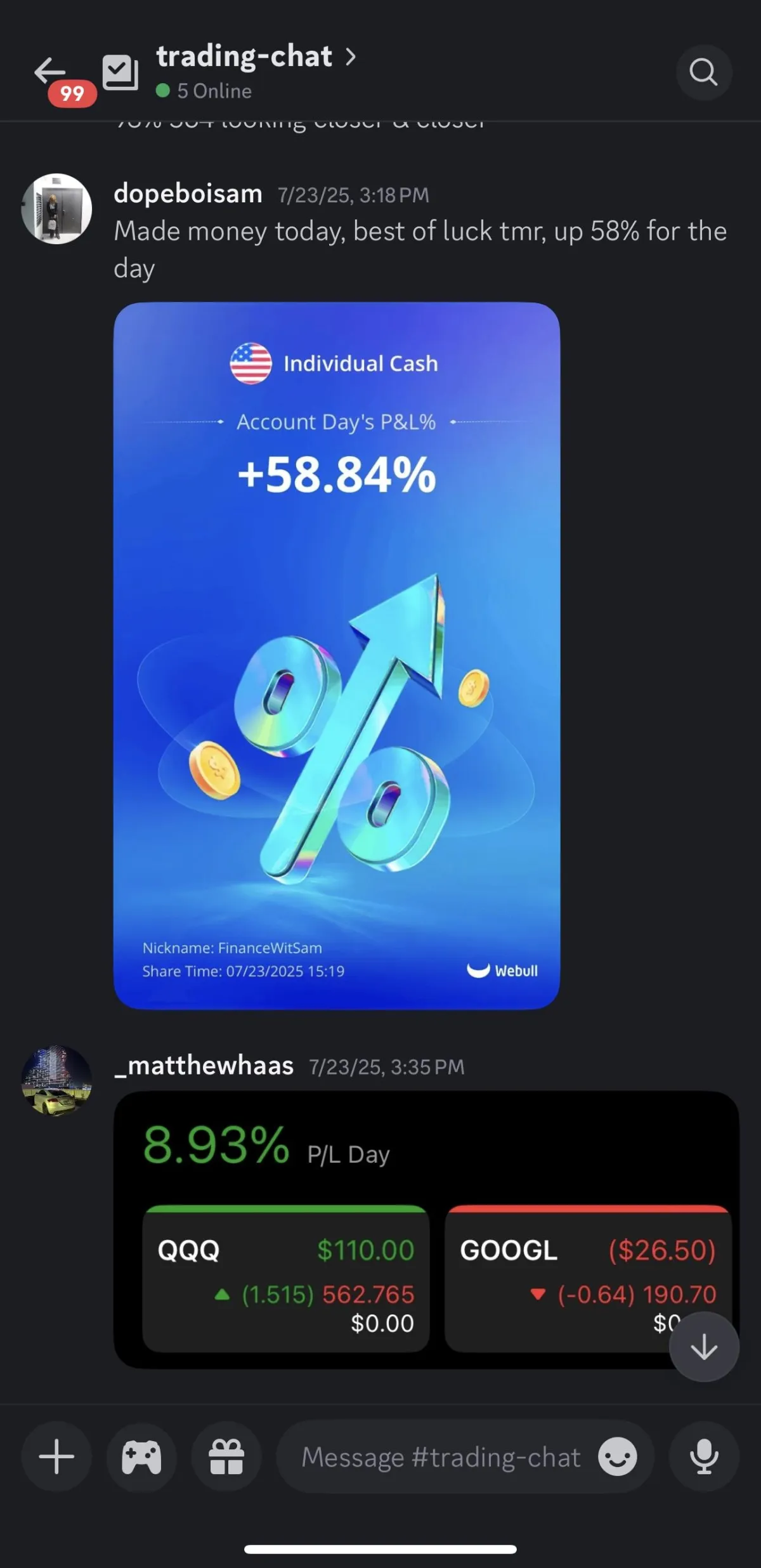This screenshot has width=761, height=1568.
Task: Open _matthewhaas's profile avatar
Action: pos(56,1080)
